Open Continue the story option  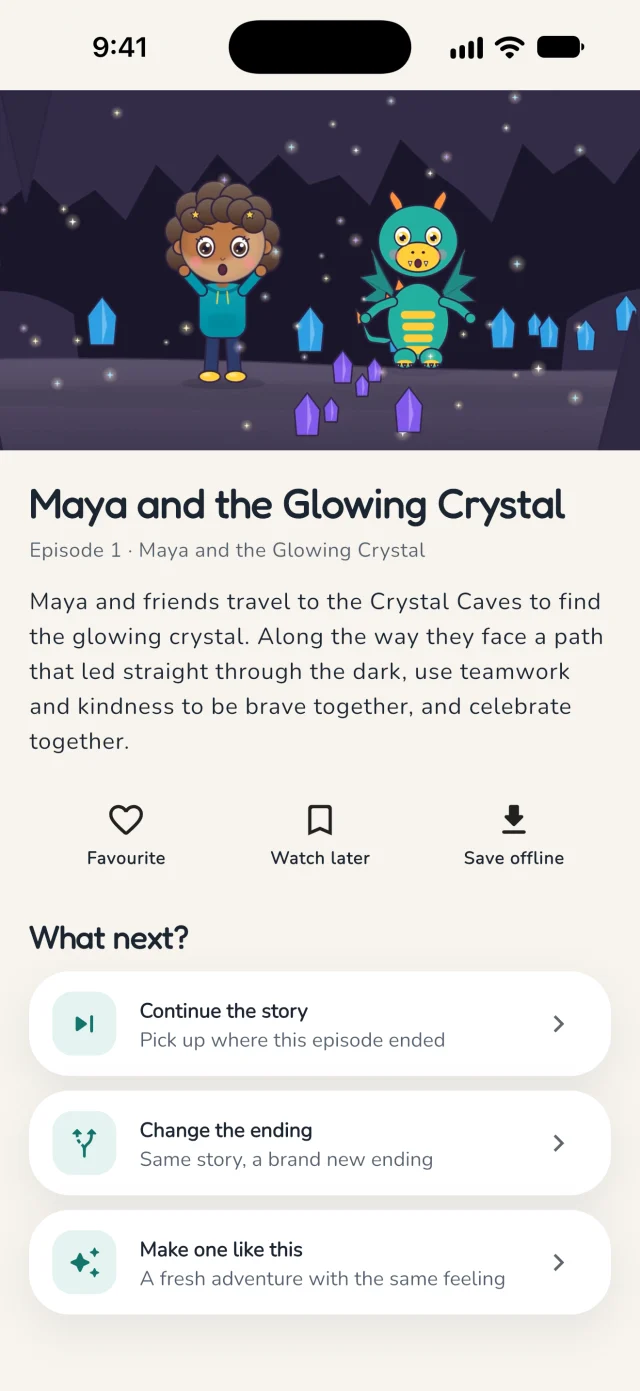[x=320, y=1024]
